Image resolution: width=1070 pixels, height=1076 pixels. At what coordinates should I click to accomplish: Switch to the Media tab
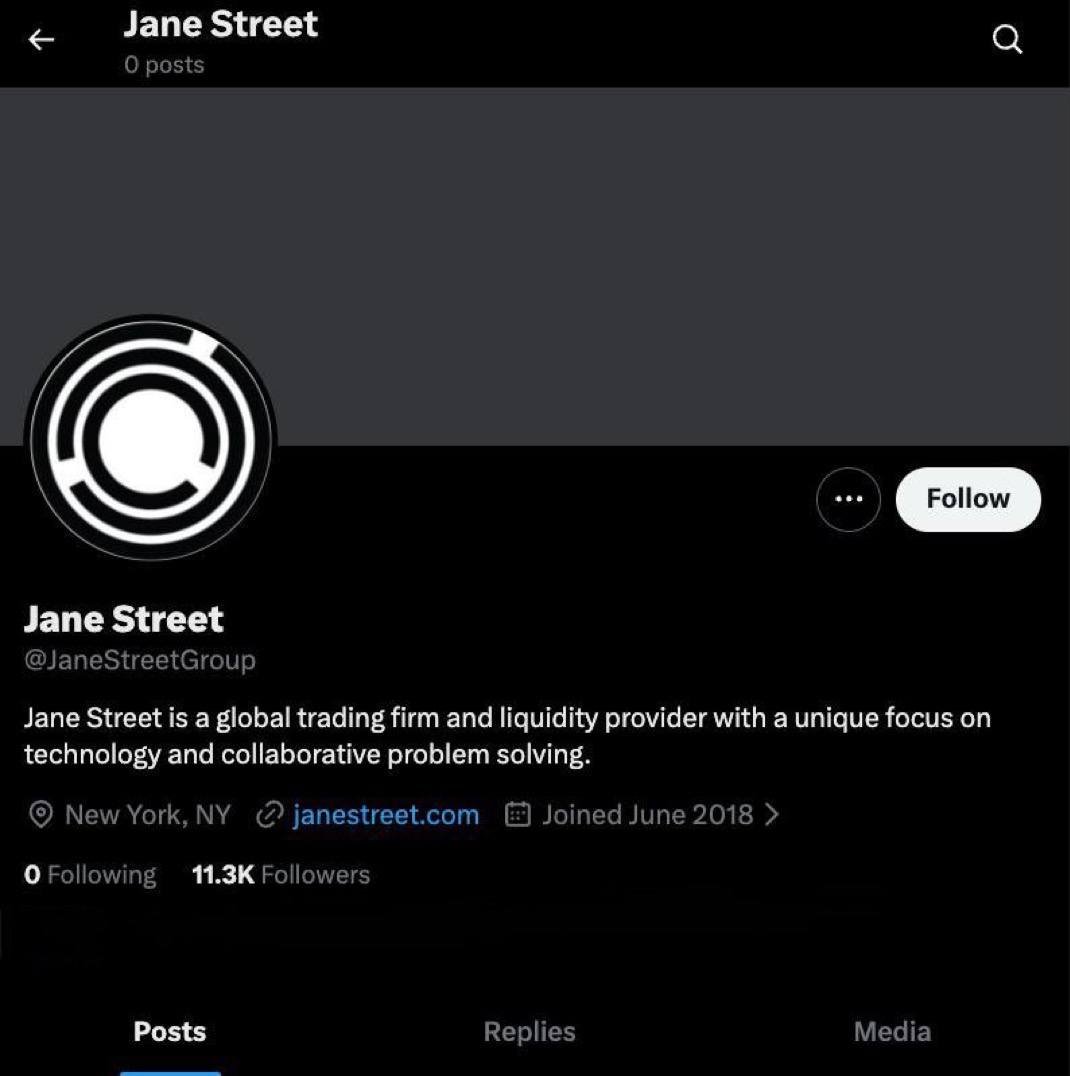[x=892, y=1031]
